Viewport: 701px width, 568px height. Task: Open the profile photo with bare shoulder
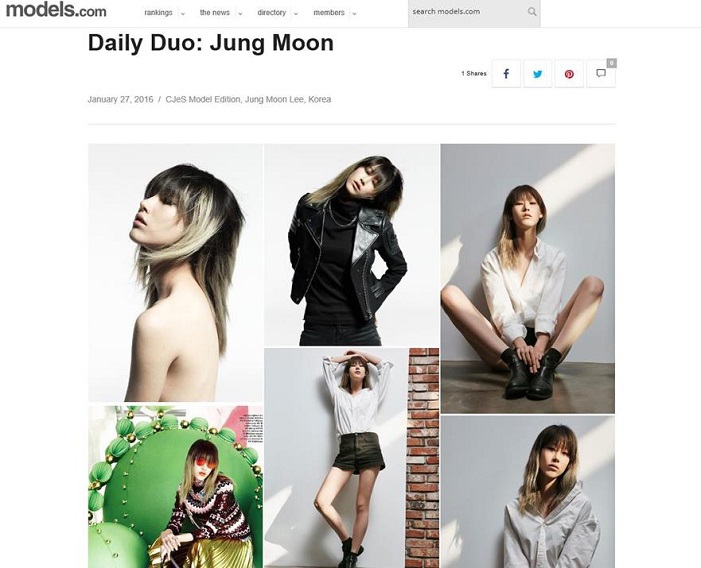175,272
